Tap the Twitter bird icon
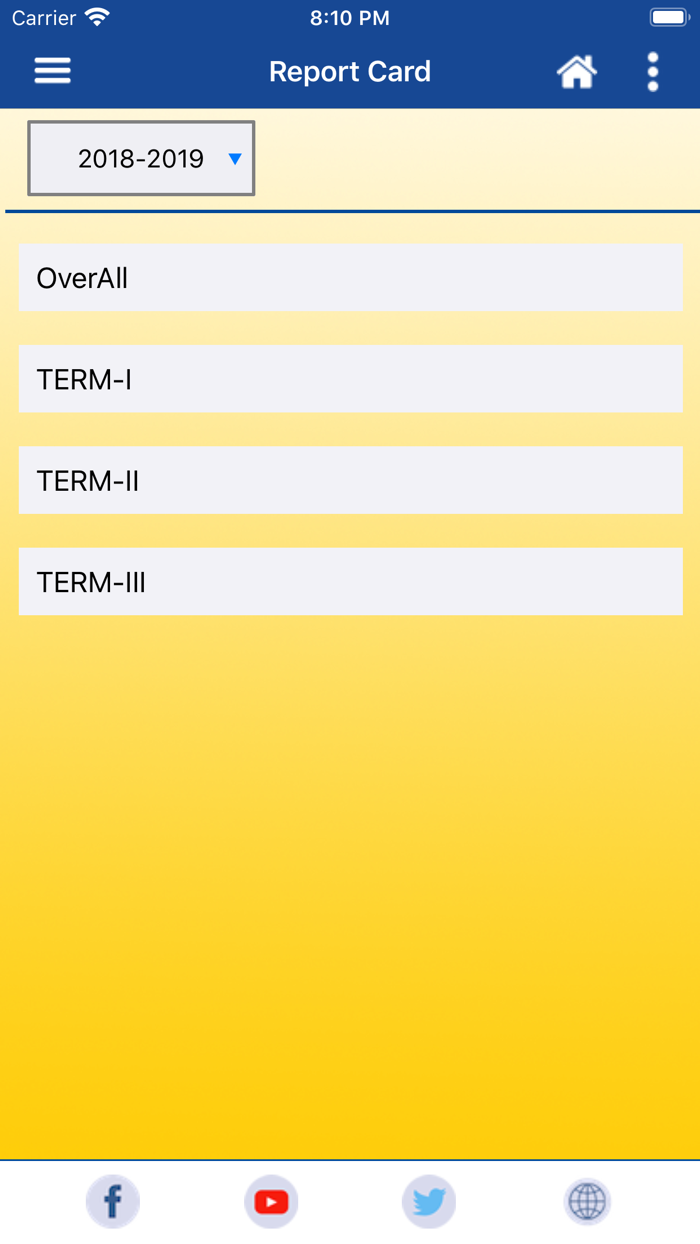This screenshot has width=700, height=1244. point(429,1201)
